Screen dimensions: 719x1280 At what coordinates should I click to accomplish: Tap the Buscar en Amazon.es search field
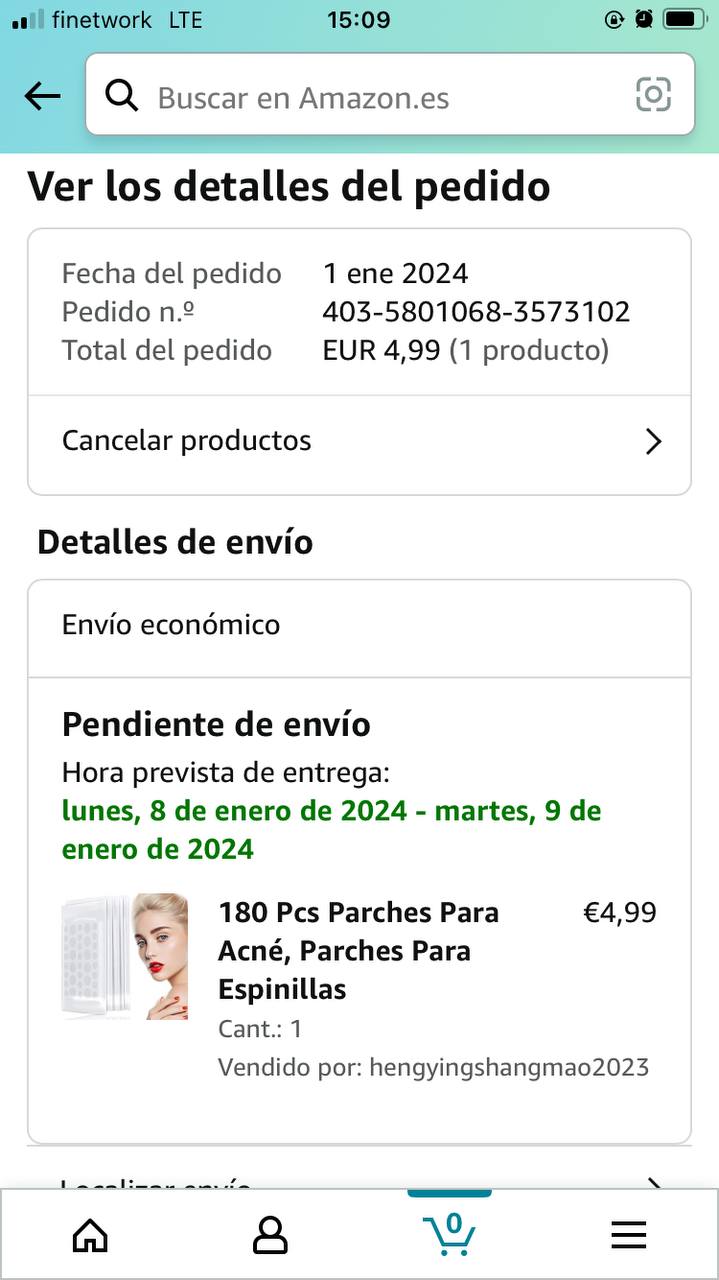370,97
